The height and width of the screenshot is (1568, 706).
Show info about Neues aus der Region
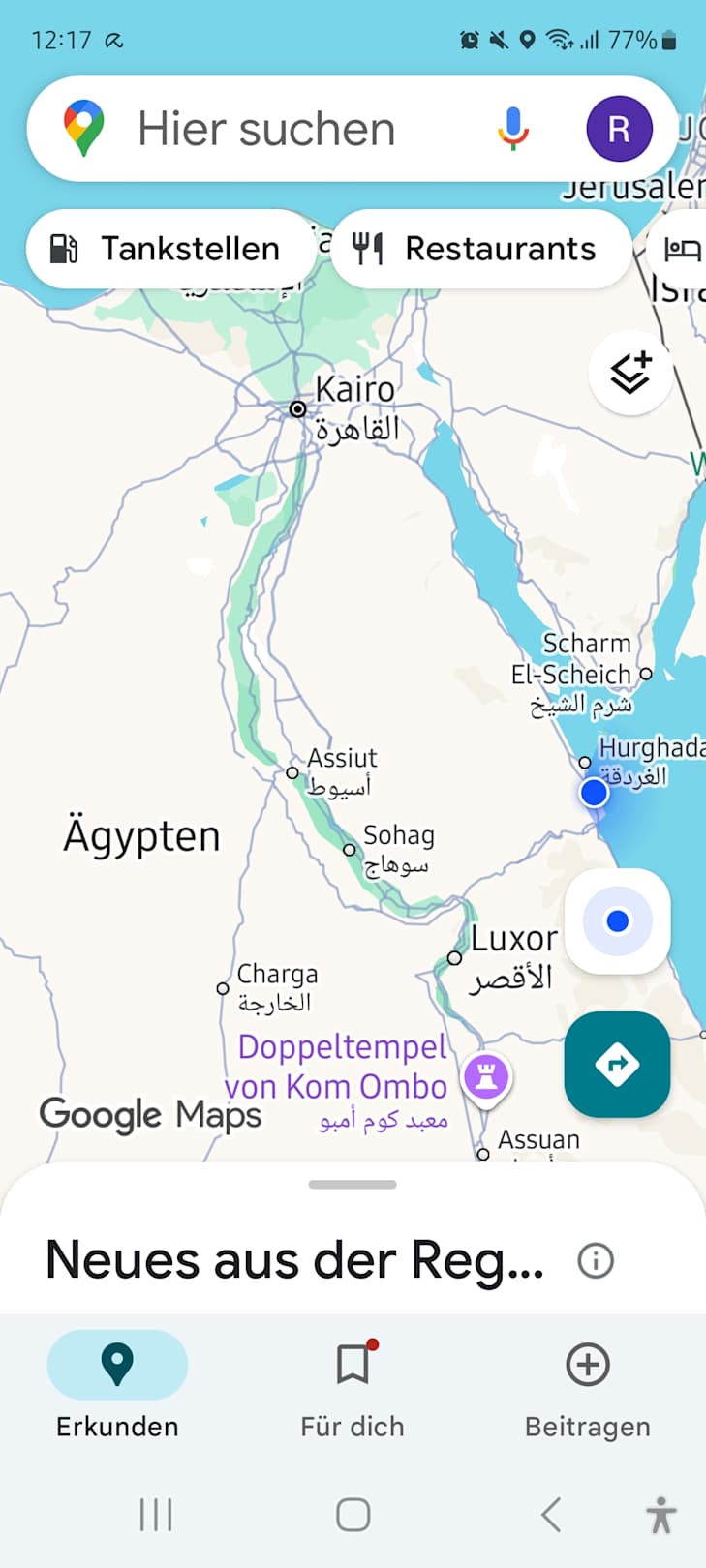595,1260
